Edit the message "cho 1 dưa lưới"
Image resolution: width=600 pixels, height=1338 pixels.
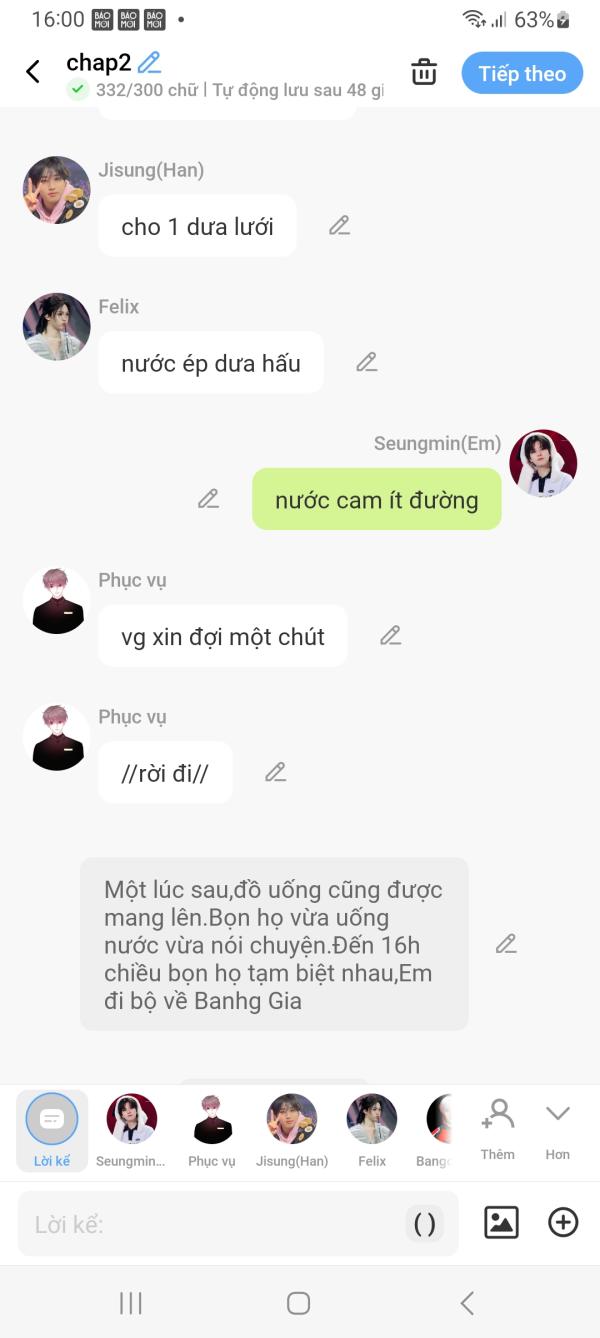click(x=340, y=226)
